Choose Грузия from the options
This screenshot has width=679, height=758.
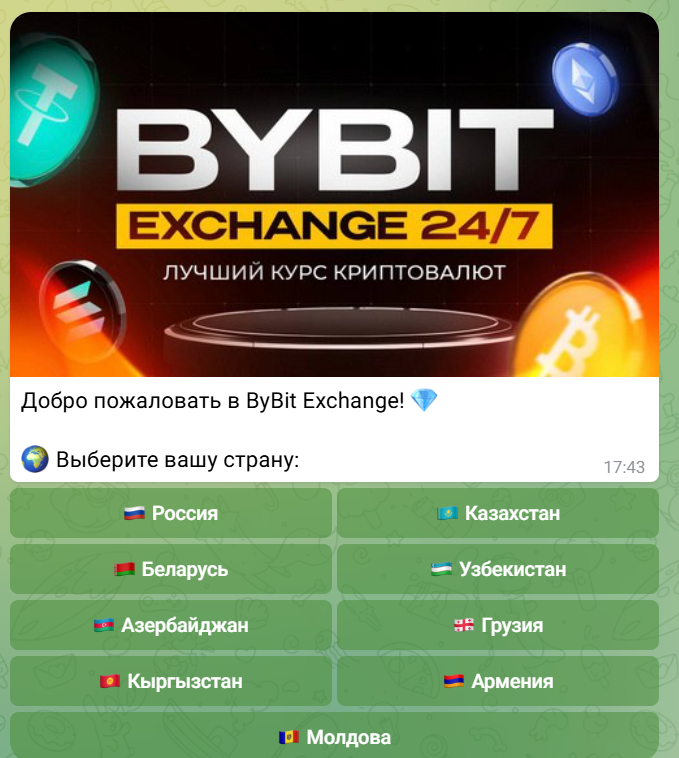point(498,625)
